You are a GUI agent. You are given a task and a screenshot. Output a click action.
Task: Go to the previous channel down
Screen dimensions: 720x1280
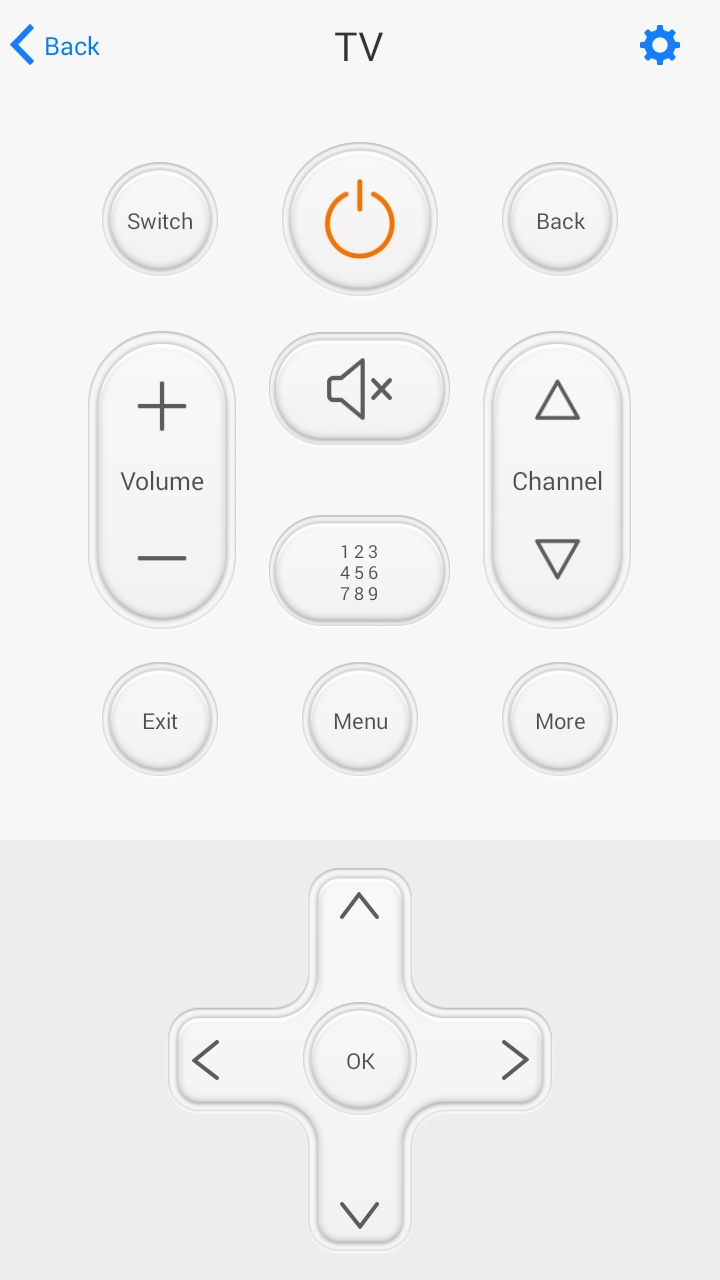[557, 559]
